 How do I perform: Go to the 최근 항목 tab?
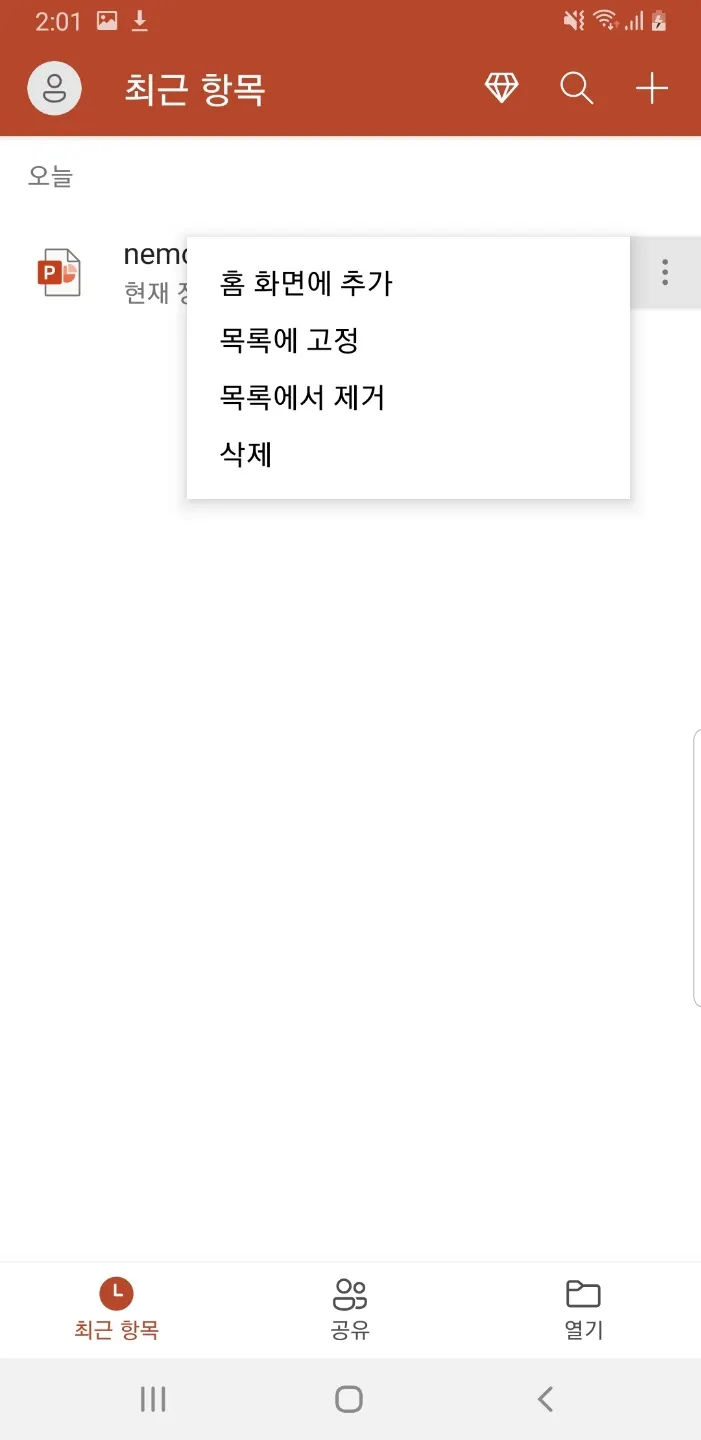(117, 1308)
